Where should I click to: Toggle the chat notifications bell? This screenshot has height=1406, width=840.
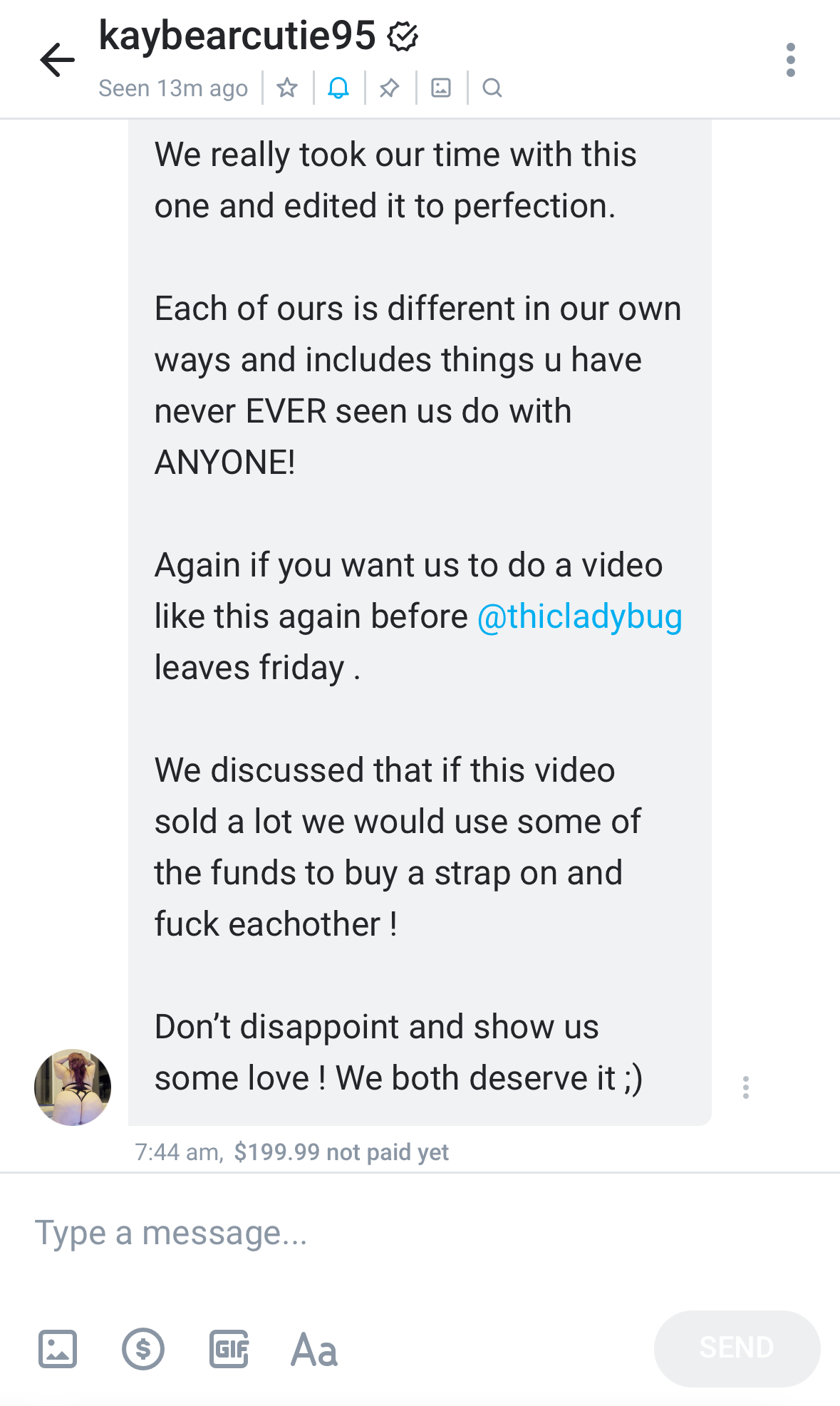pyautogui.click(x=338, y=88)
